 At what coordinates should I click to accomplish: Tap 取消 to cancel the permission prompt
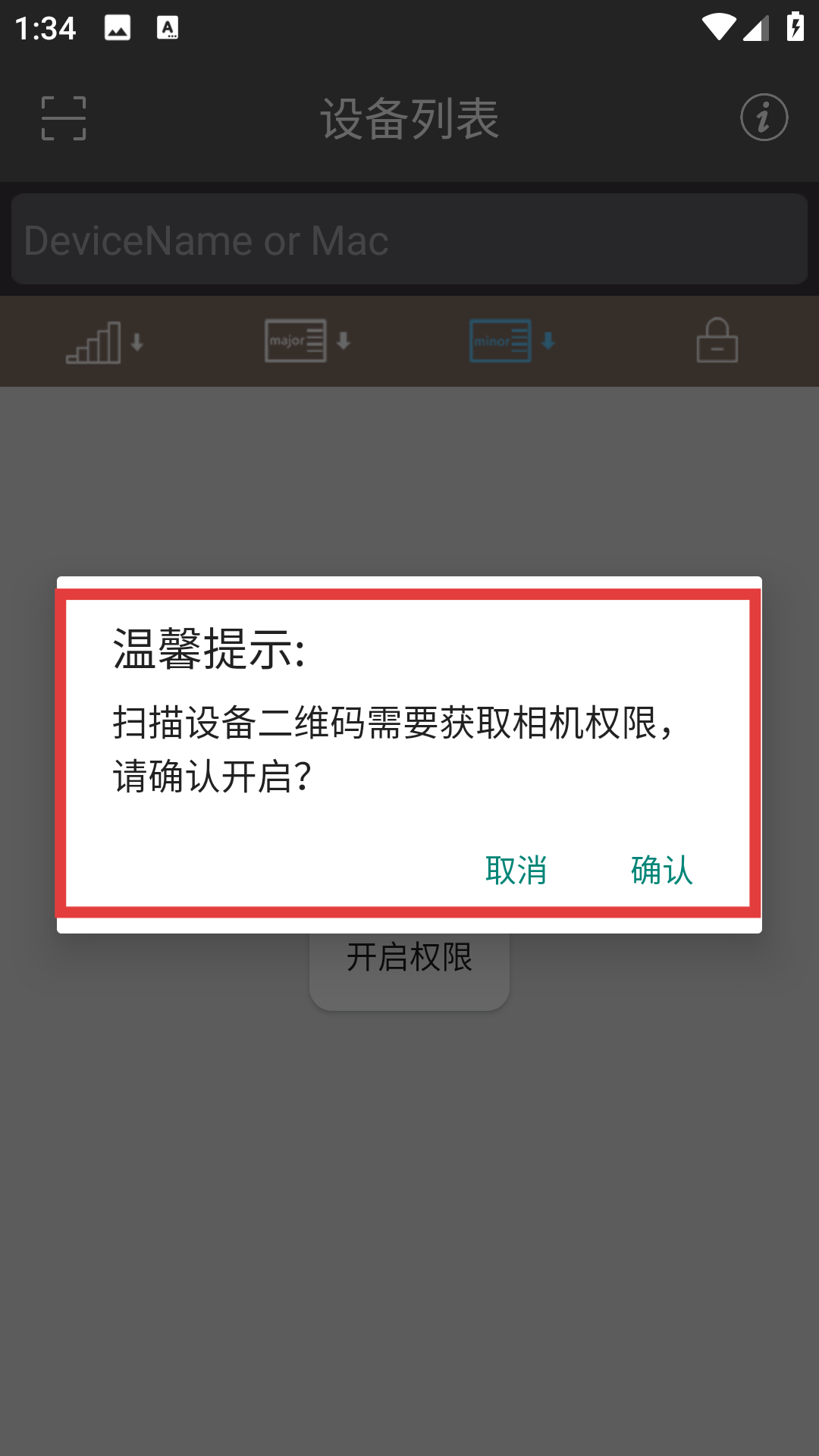[x=516, y=870]
